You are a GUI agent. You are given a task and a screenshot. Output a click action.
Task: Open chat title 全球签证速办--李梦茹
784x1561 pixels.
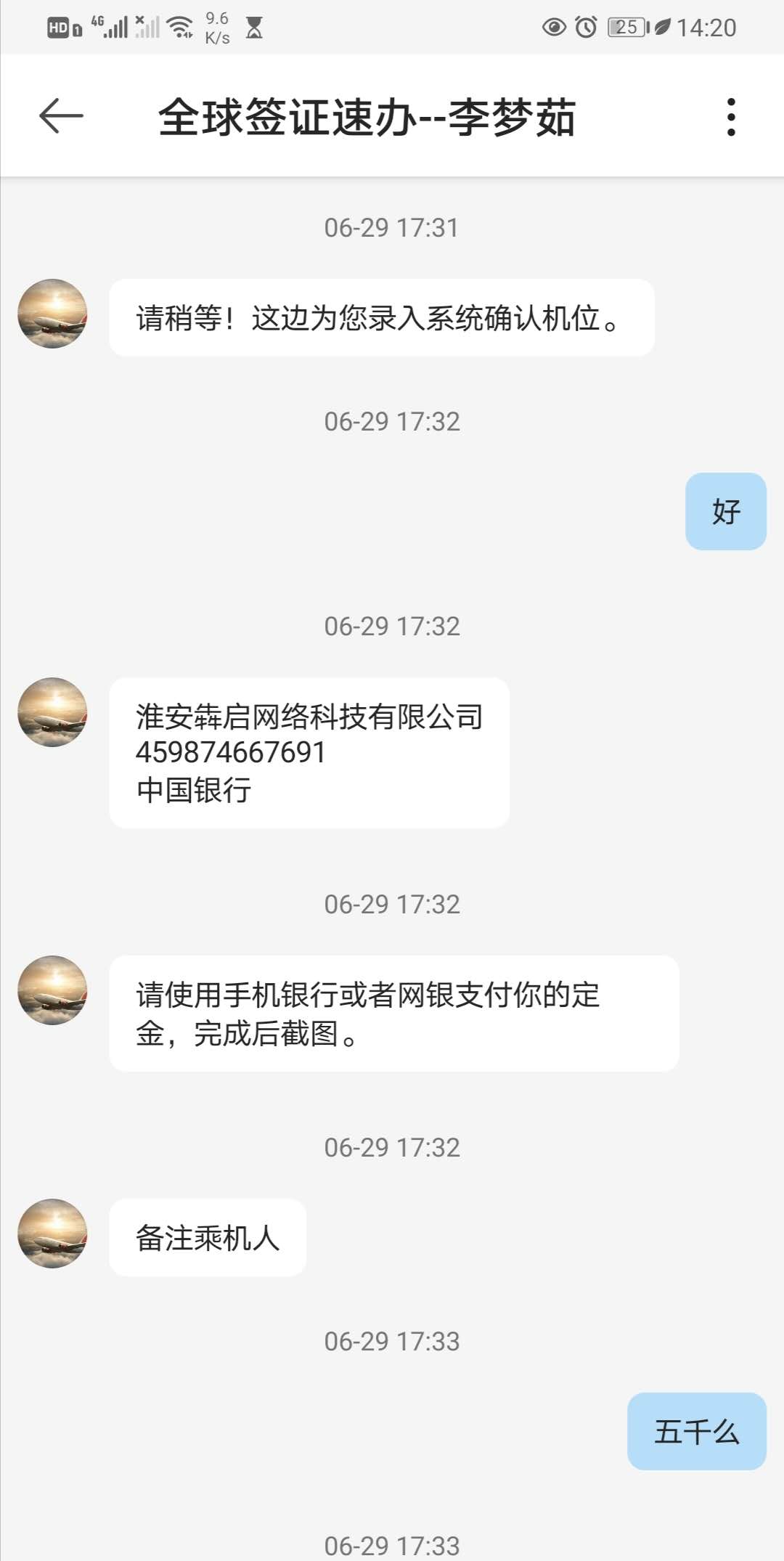367,118
